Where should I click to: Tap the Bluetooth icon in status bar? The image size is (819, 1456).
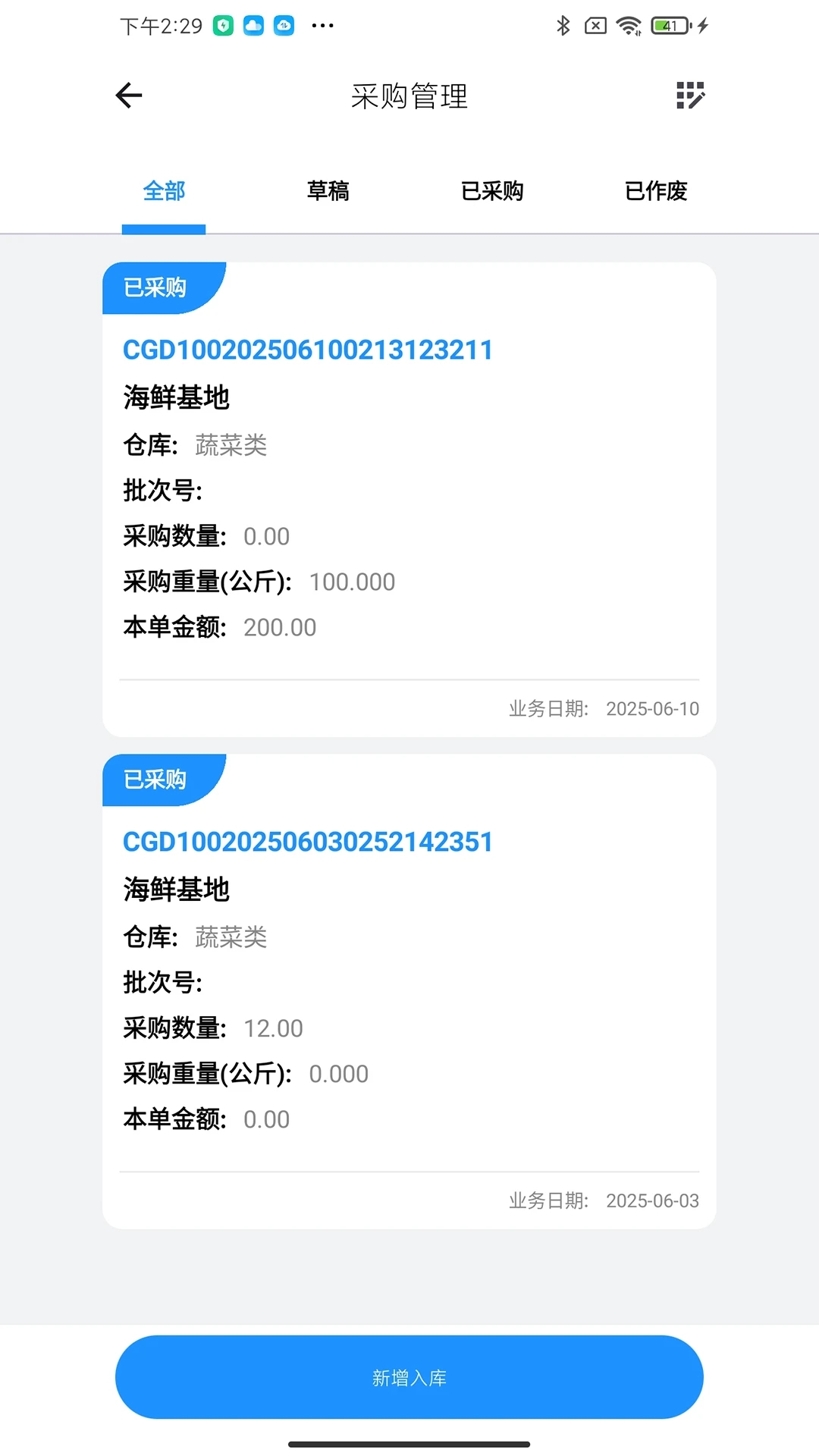click(562, 24)
